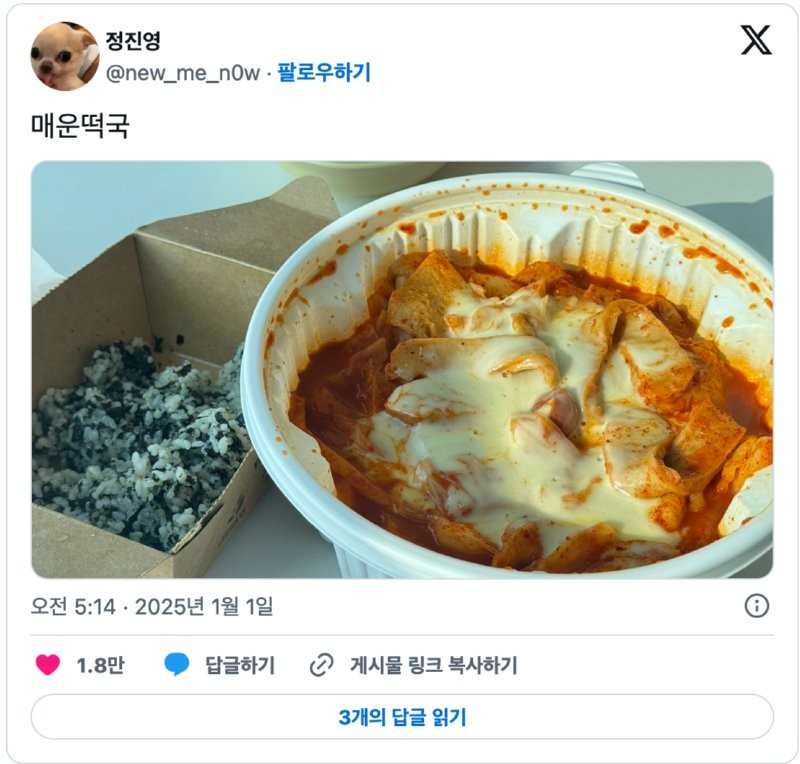Open the info icon beside the date

757,605
